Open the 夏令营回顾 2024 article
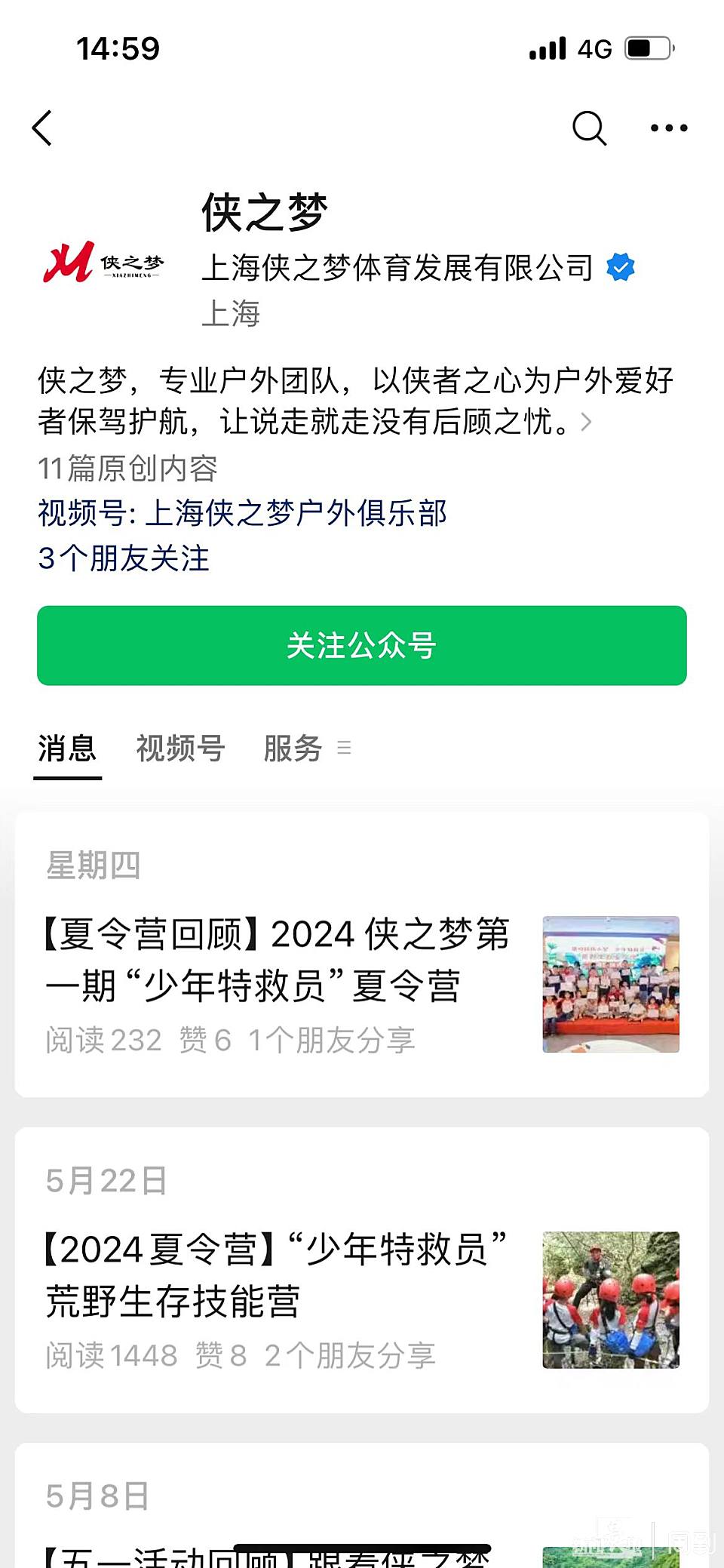 coord(362,954)
